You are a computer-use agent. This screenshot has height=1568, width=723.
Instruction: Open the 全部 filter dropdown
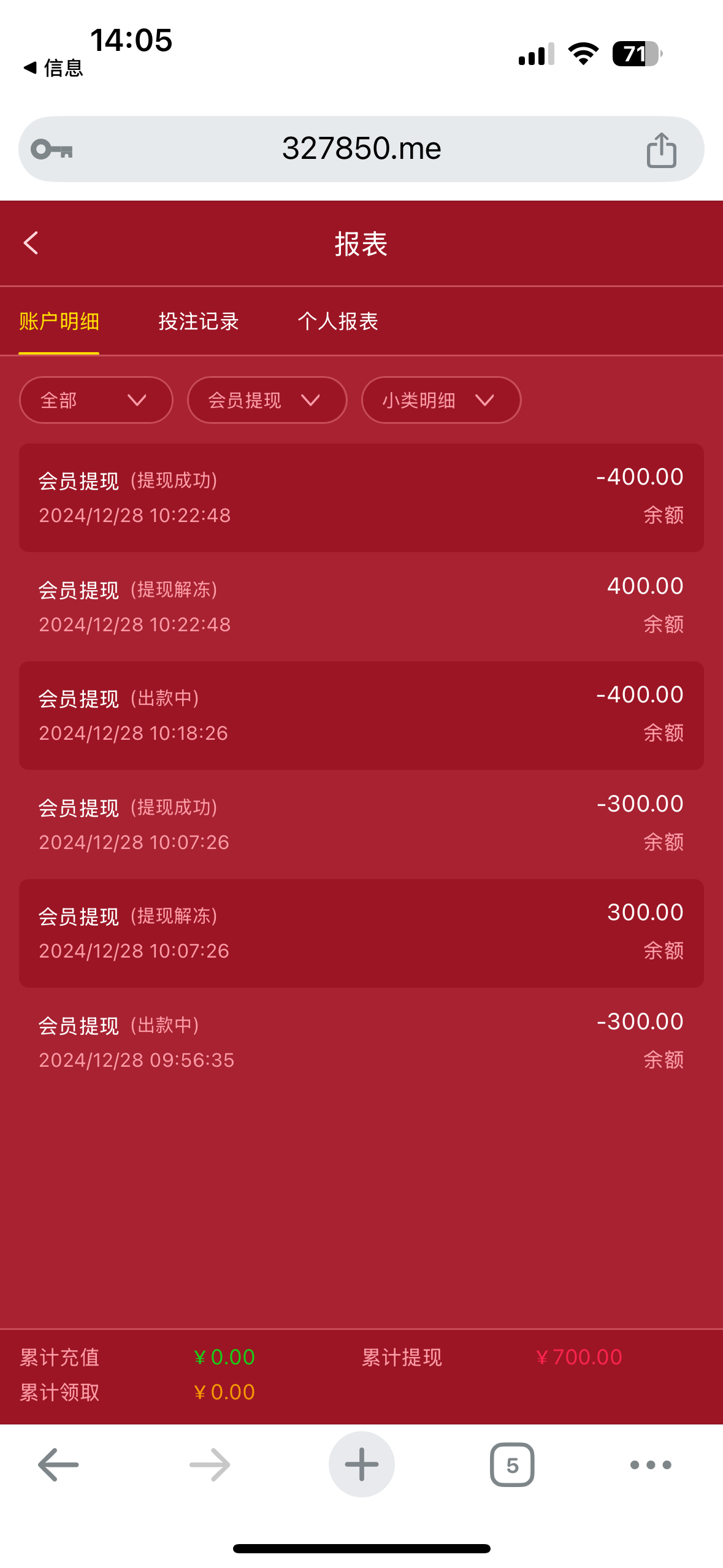click(x=96, y=400)
